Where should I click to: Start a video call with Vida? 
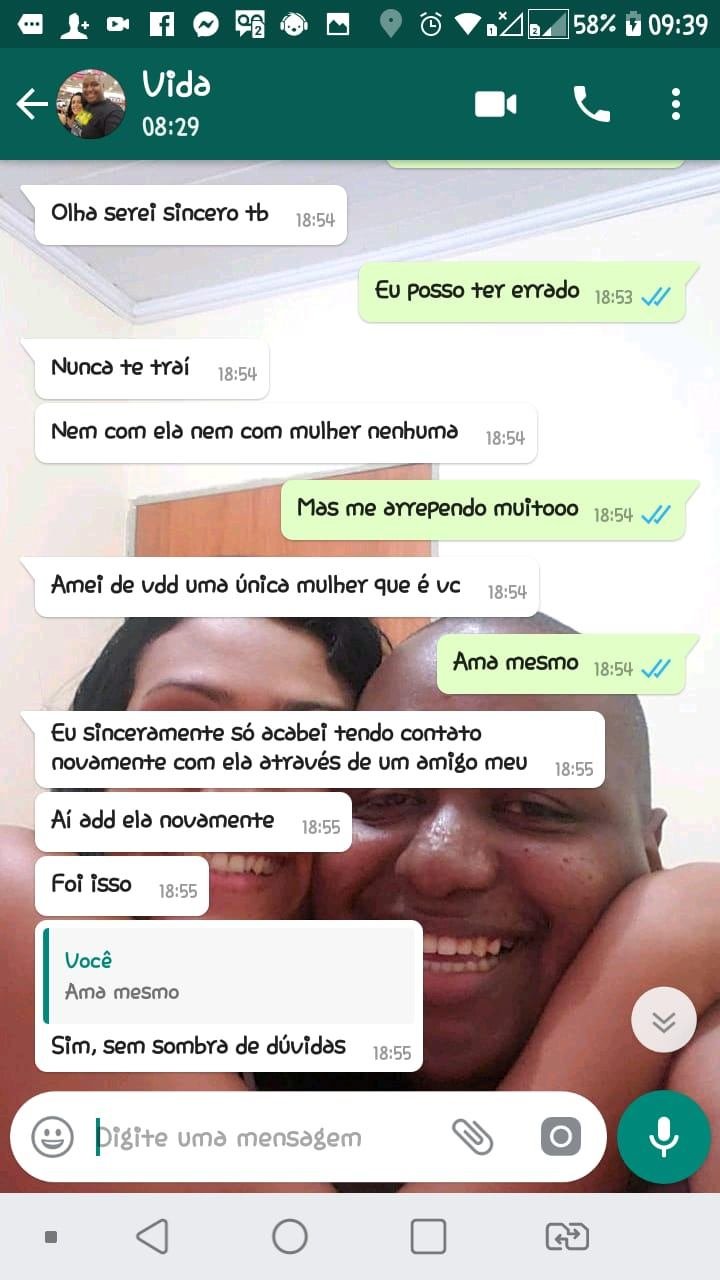click(x=495, y=104)
